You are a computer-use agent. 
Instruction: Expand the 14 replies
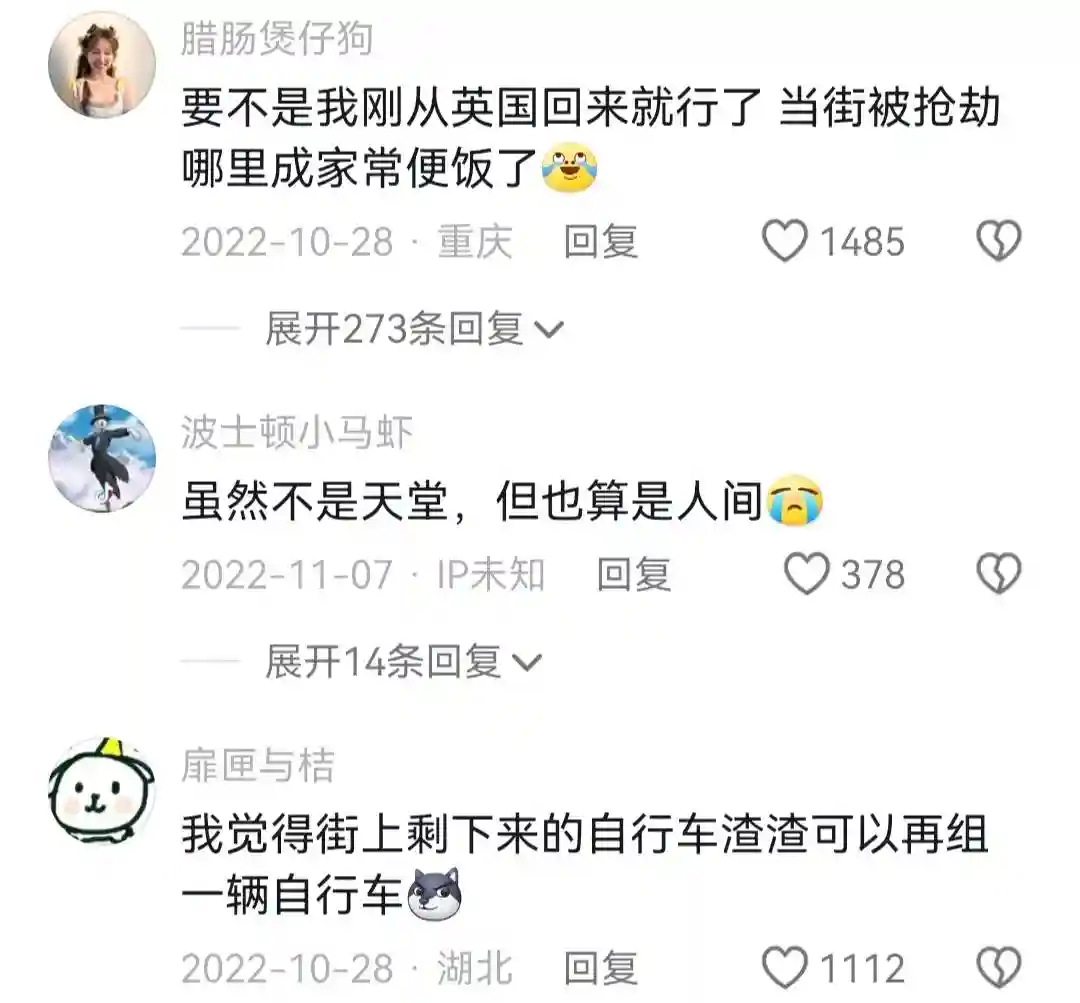pos(401,661)
